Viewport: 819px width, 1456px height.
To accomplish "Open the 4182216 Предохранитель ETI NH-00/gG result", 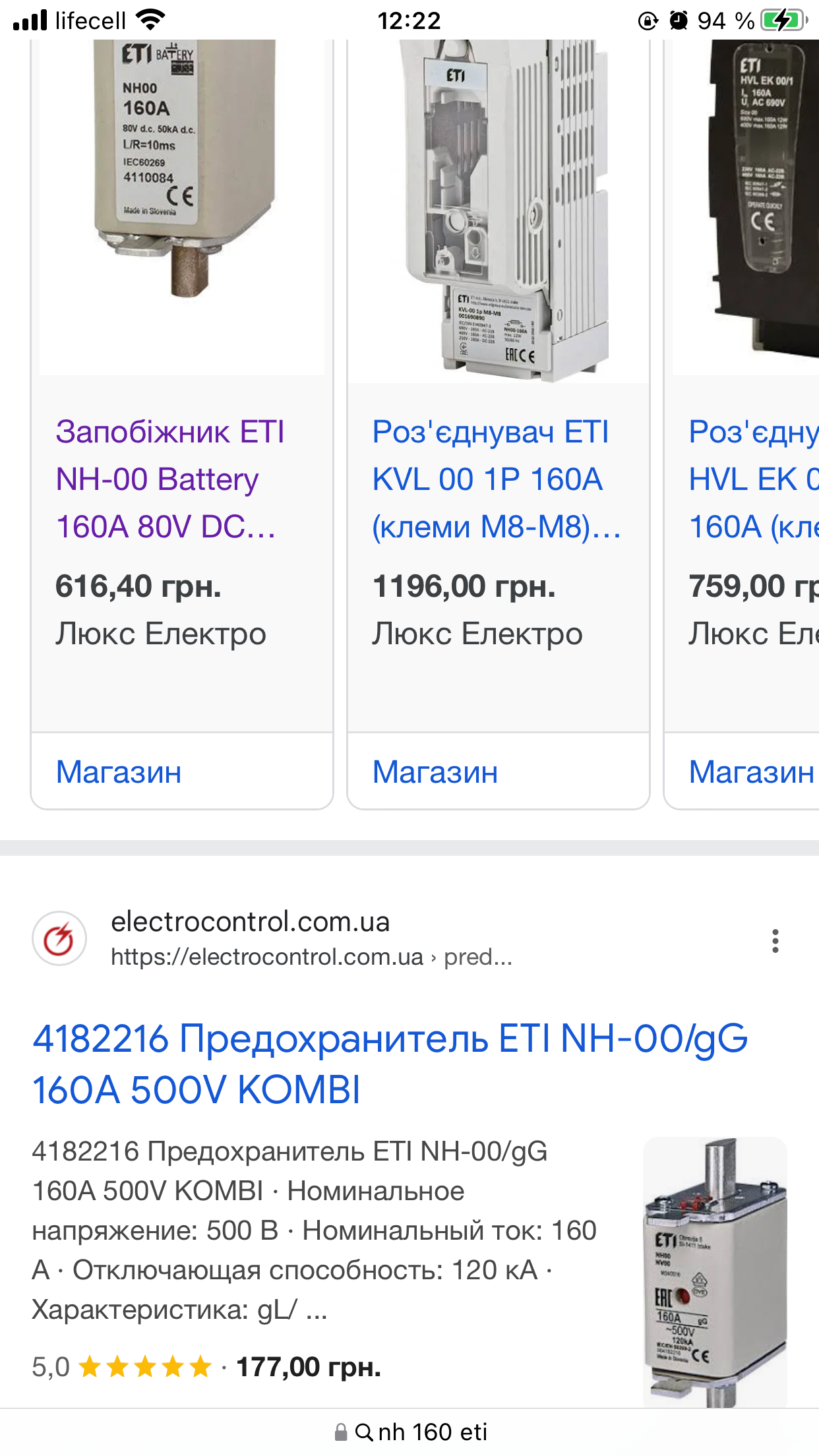I will coord(390,1064).
